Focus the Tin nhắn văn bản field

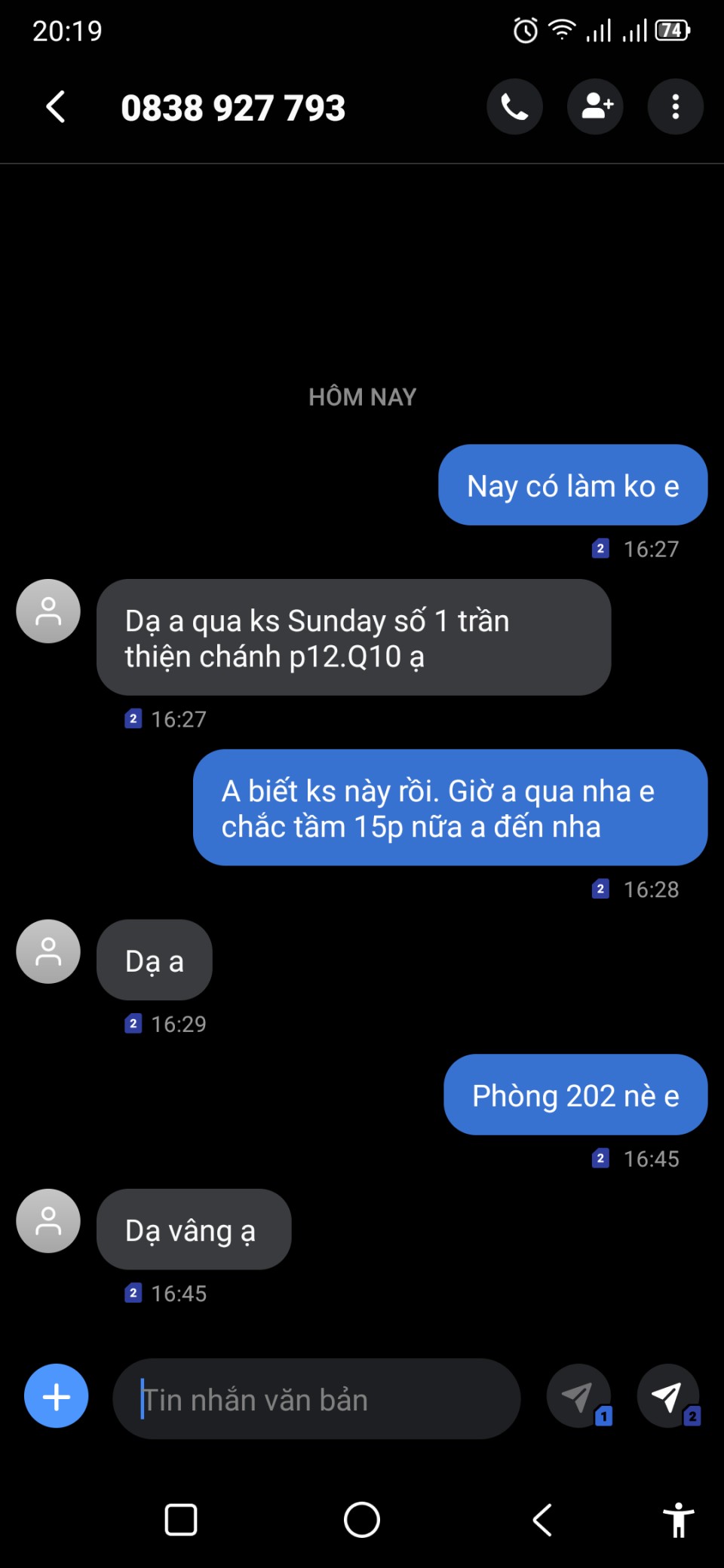(317, 1399)
